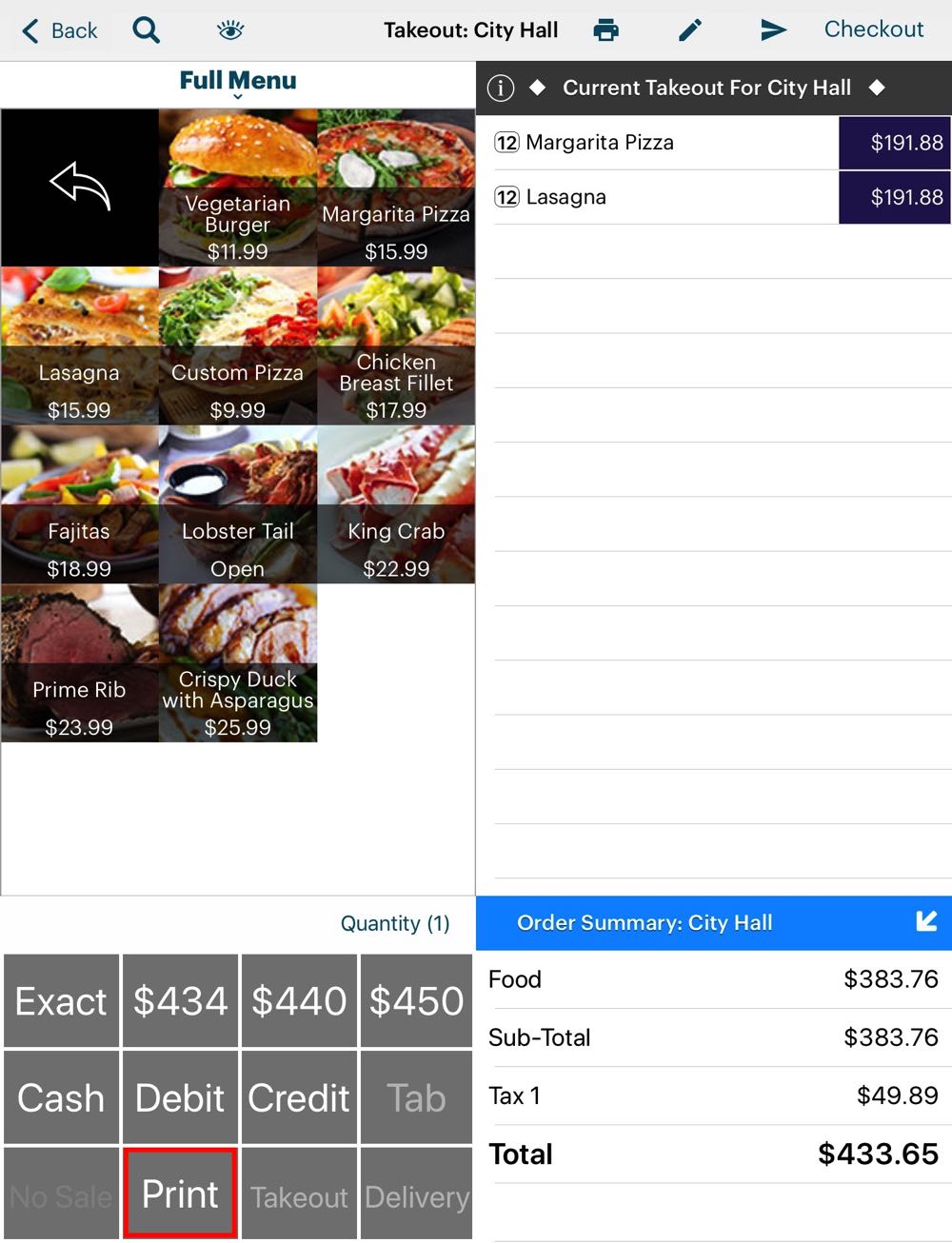Tap the send arrow icon before Checkout
The image size is (952, 1243).
773,30
